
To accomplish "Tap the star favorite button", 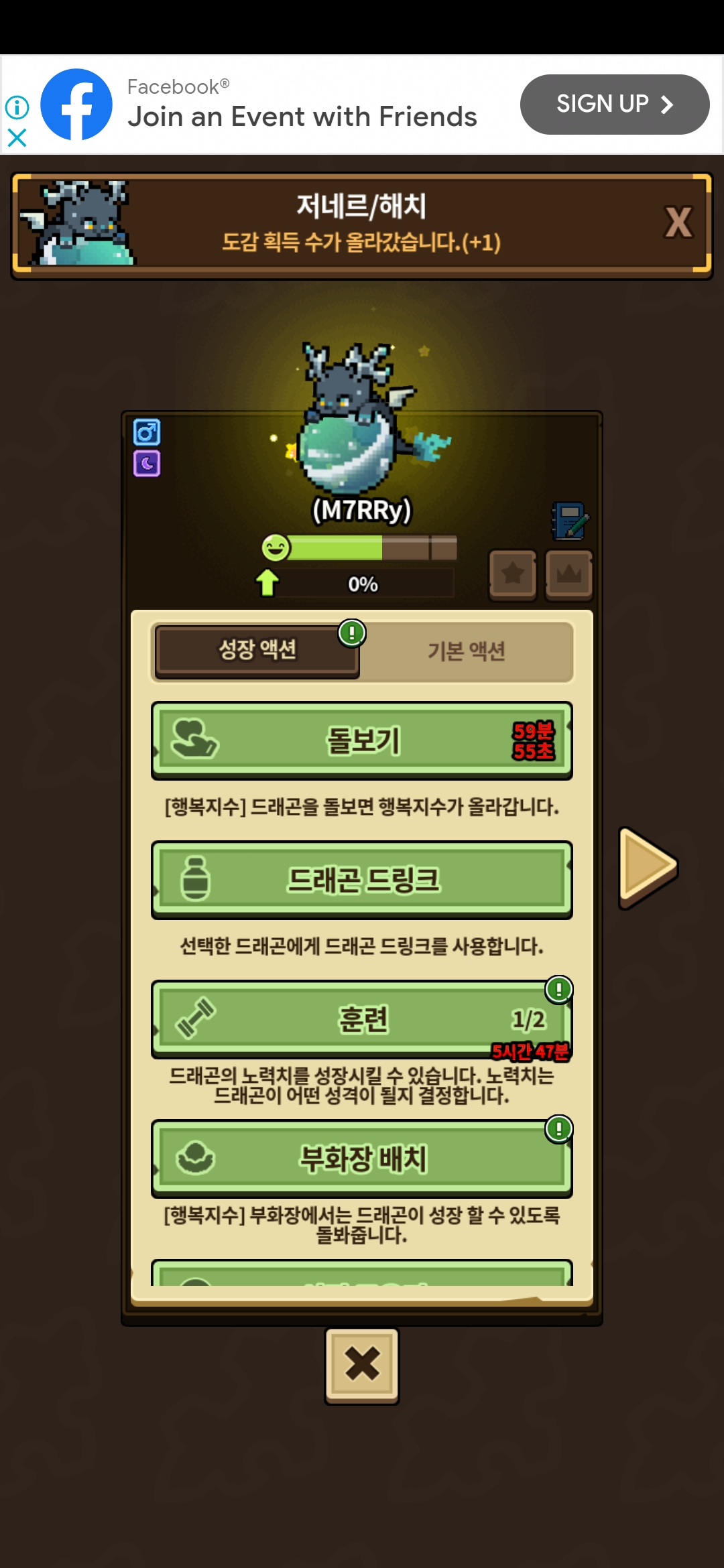I will 513,574.
